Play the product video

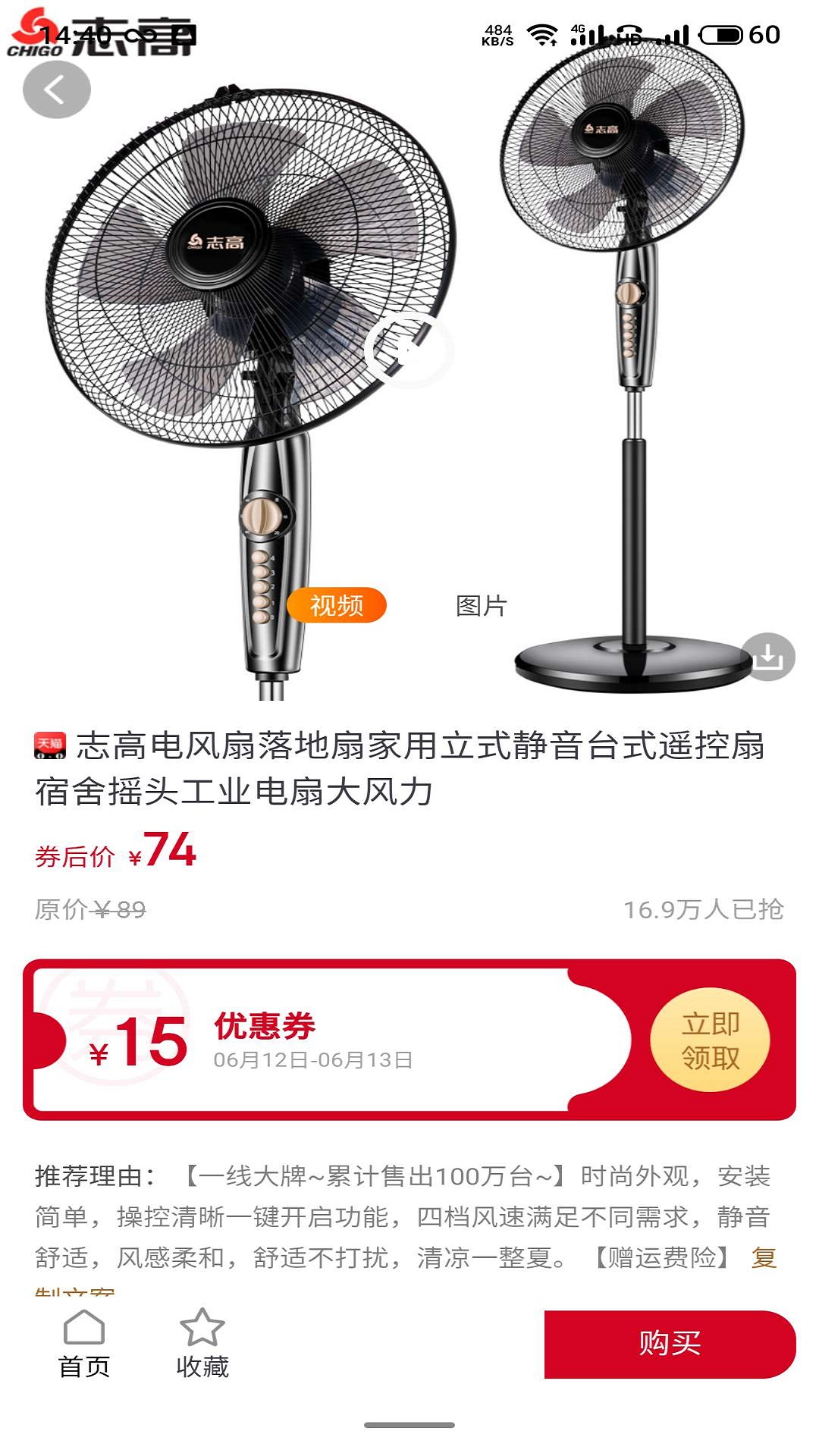pos(408,350)
